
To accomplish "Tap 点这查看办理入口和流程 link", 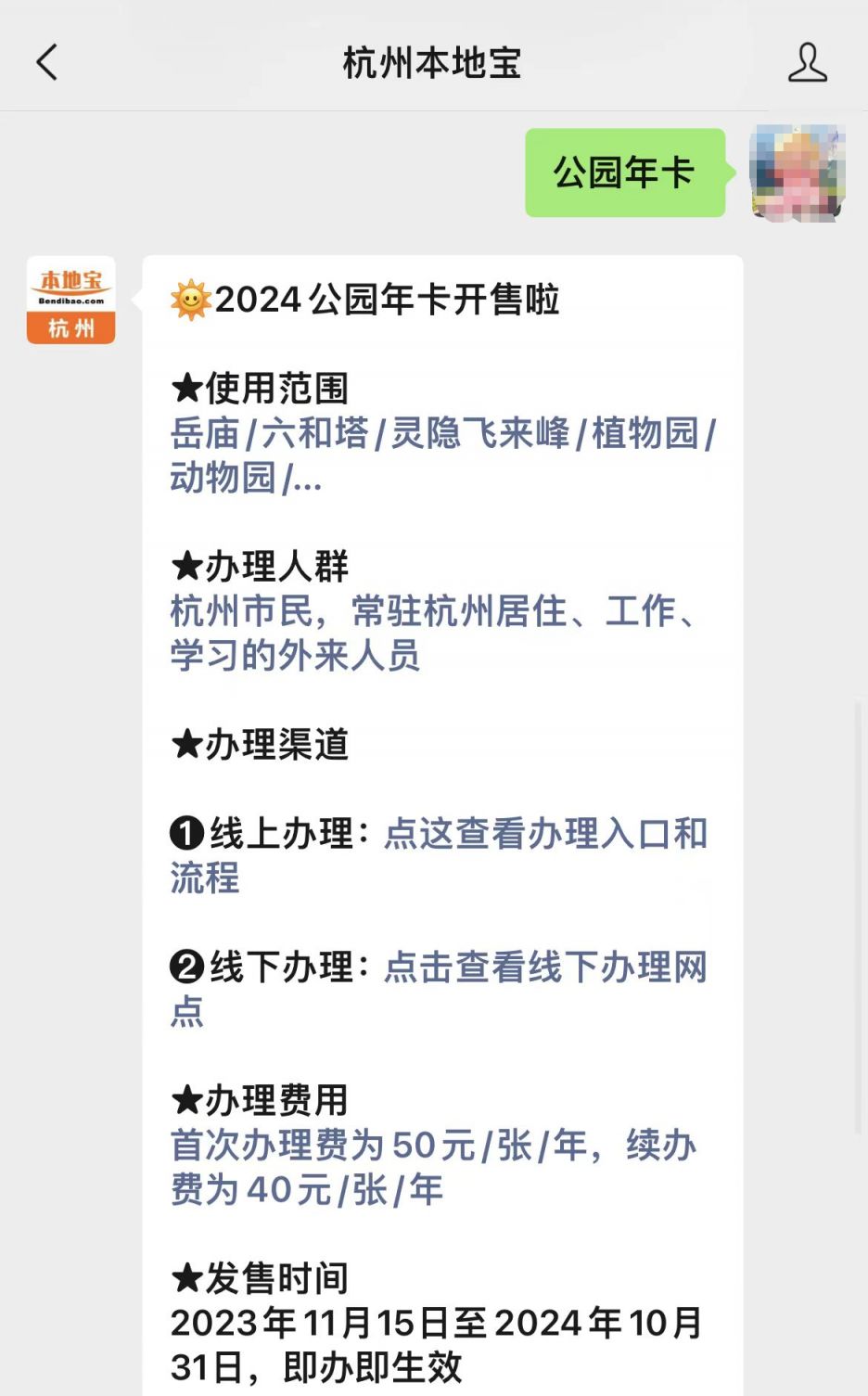I will 439,855.
